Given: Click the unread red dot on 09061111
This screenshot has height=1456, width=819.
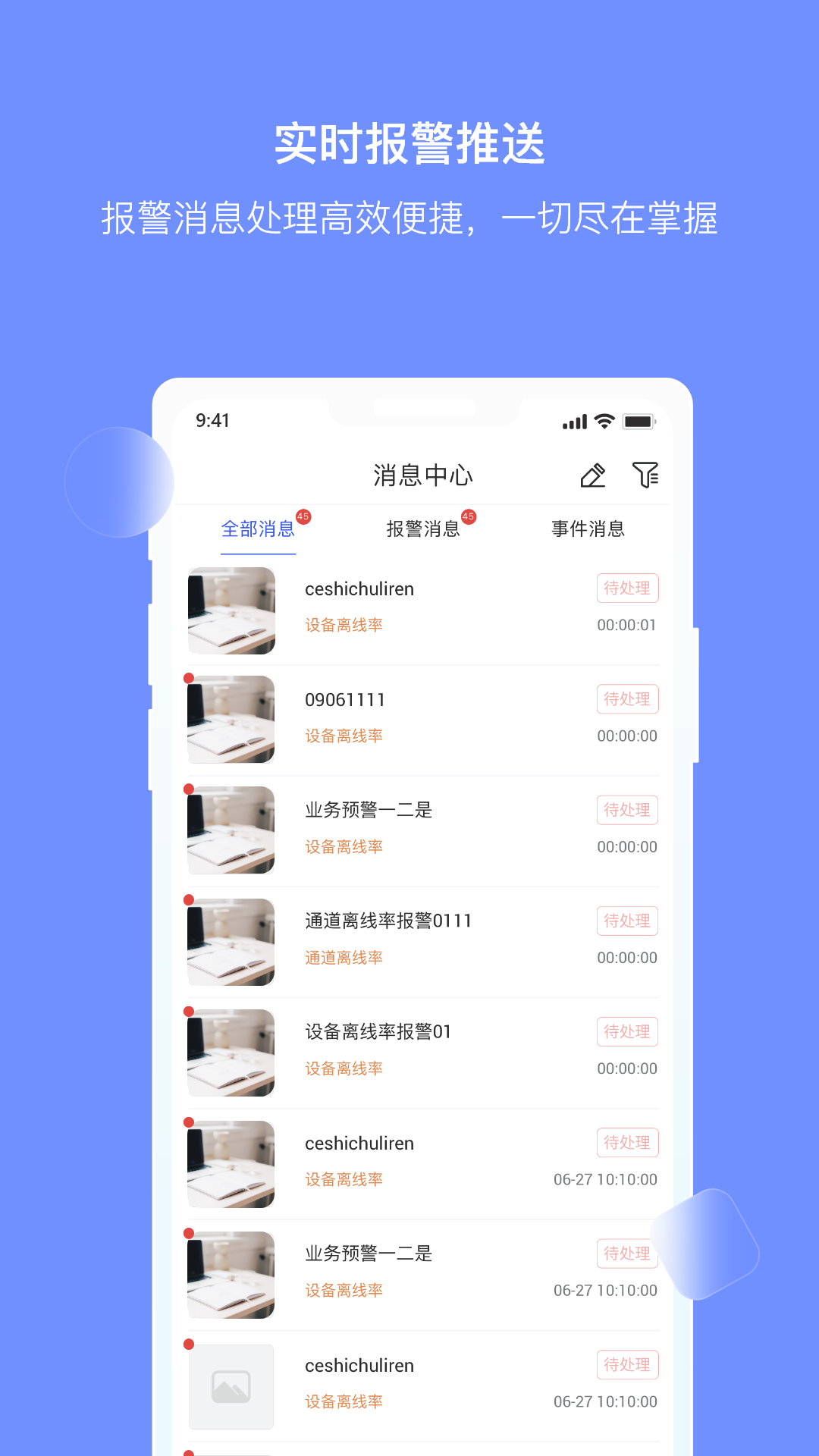Looking at the screenshot, I should pos(188,678).
